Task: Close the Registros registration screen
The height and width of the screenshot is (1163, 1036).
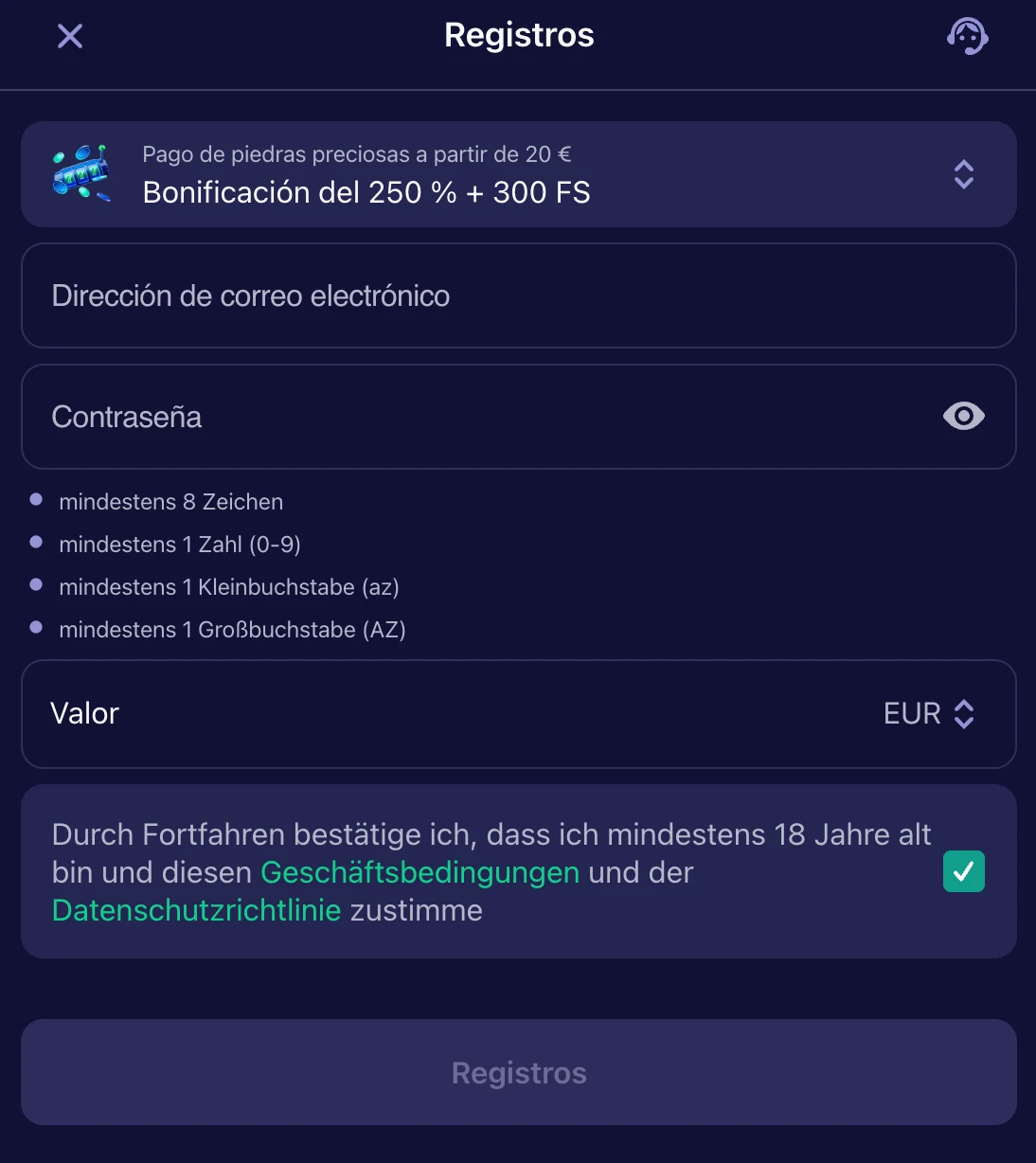Action: pos(69,36)
